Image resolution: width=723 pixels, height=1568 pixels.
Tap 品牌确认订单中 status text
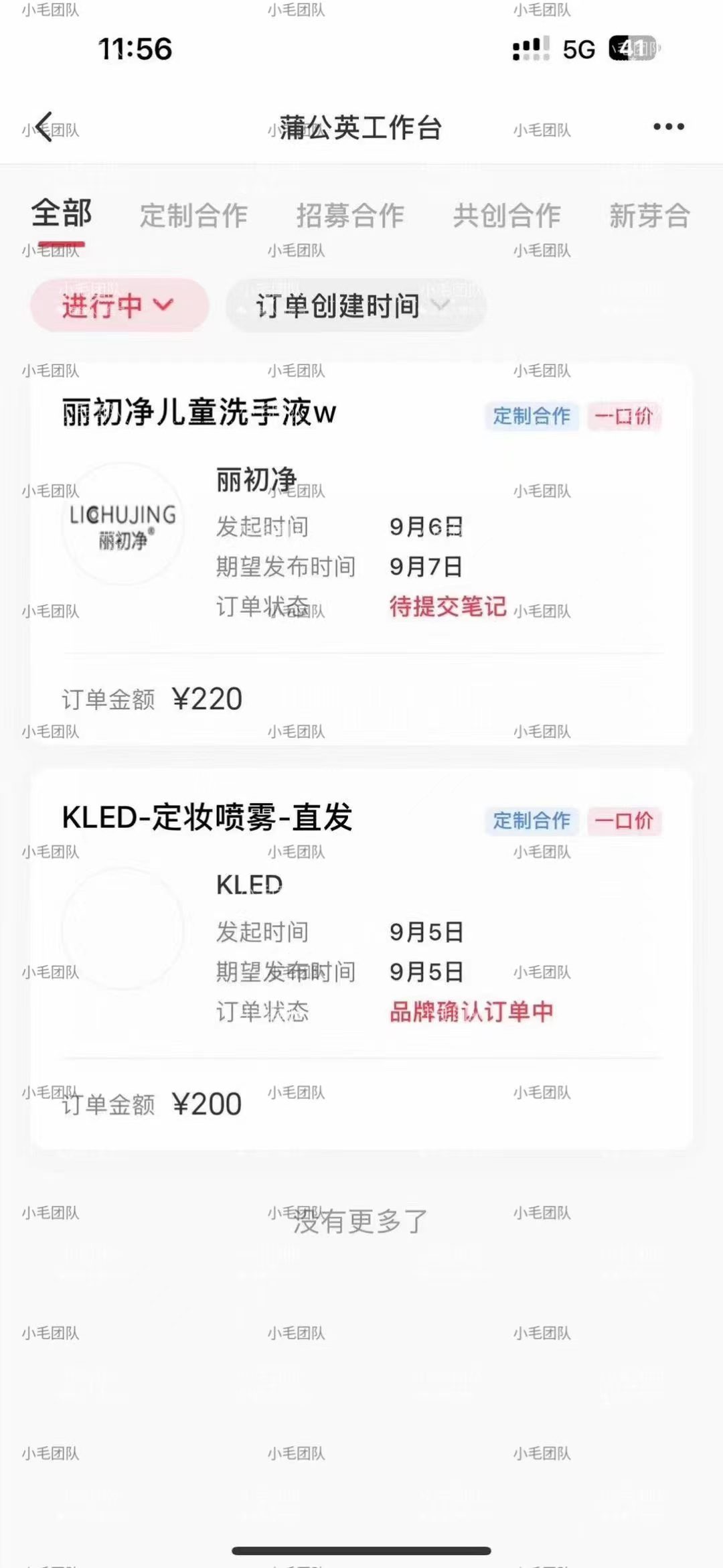coord(472,1013)
